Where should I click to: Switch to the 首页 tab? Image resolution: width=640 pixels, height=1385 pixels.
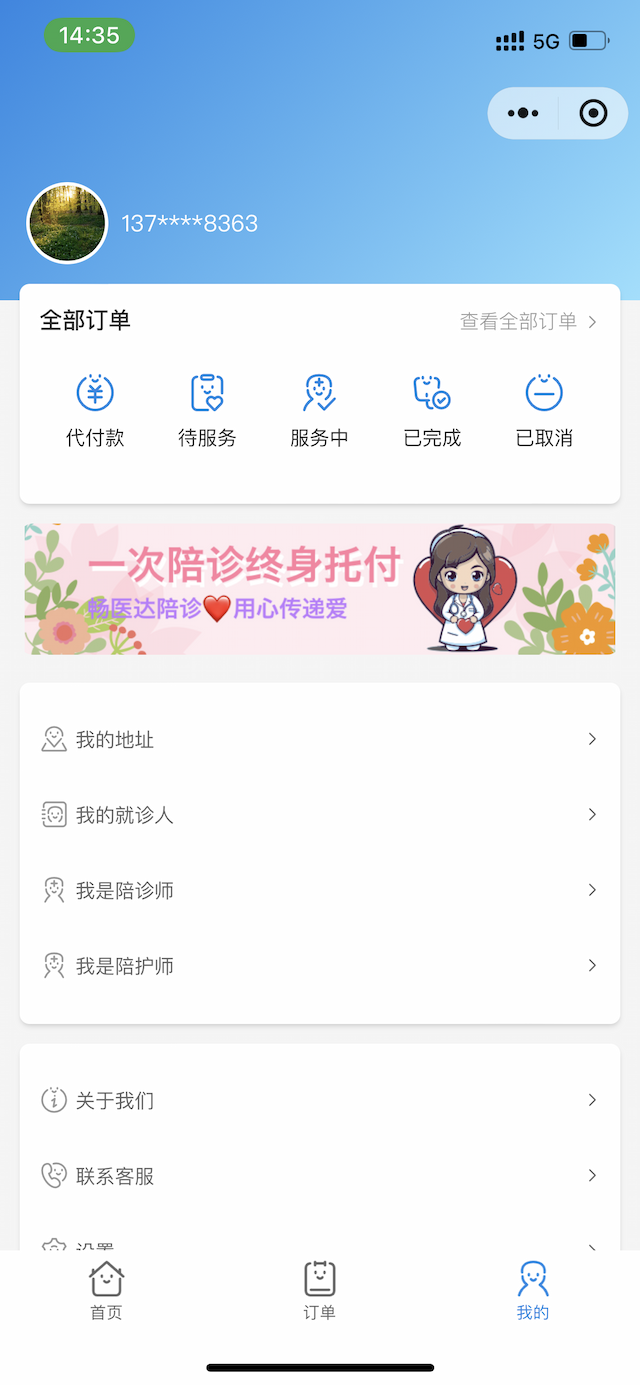tap(107, 1290)
